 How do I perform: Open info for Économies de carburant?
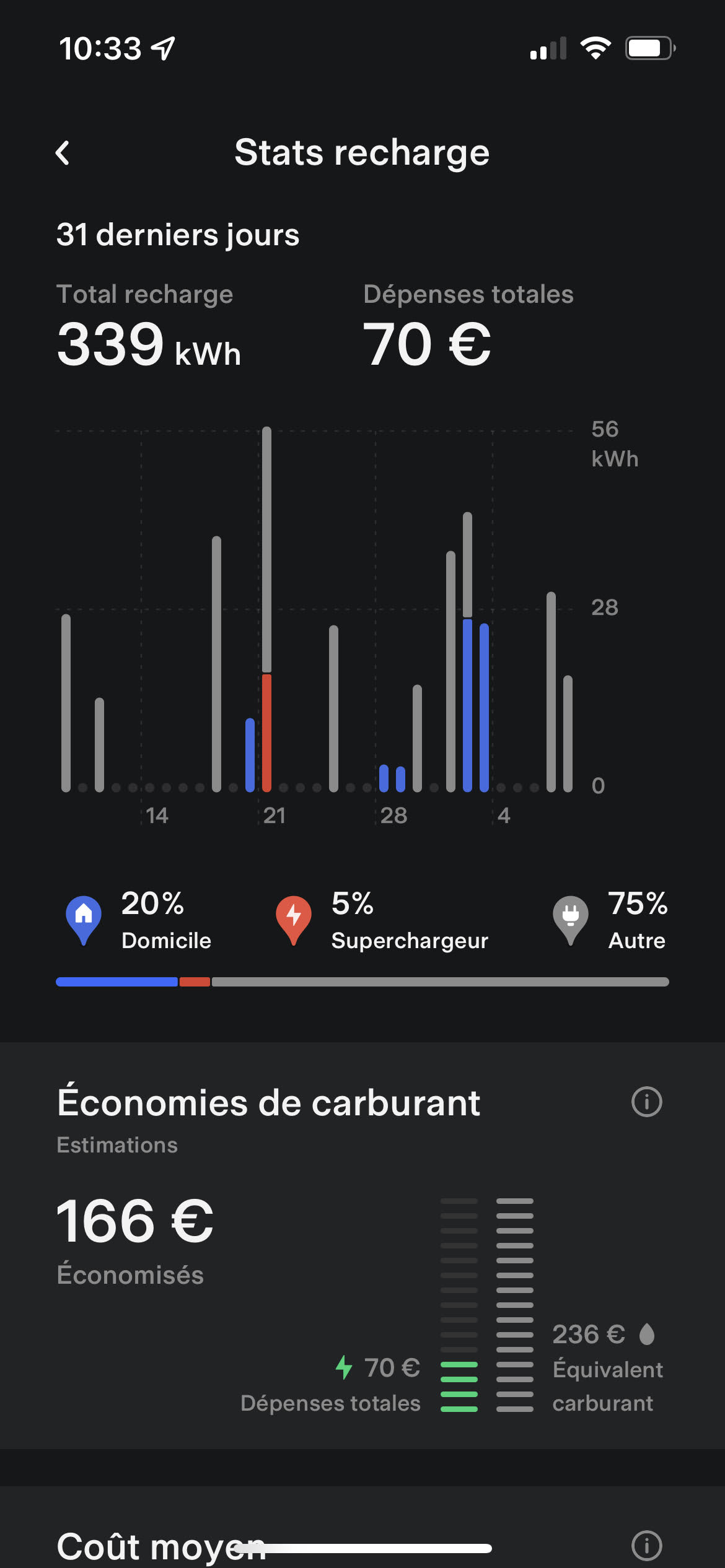click(x=646, y=1102)
